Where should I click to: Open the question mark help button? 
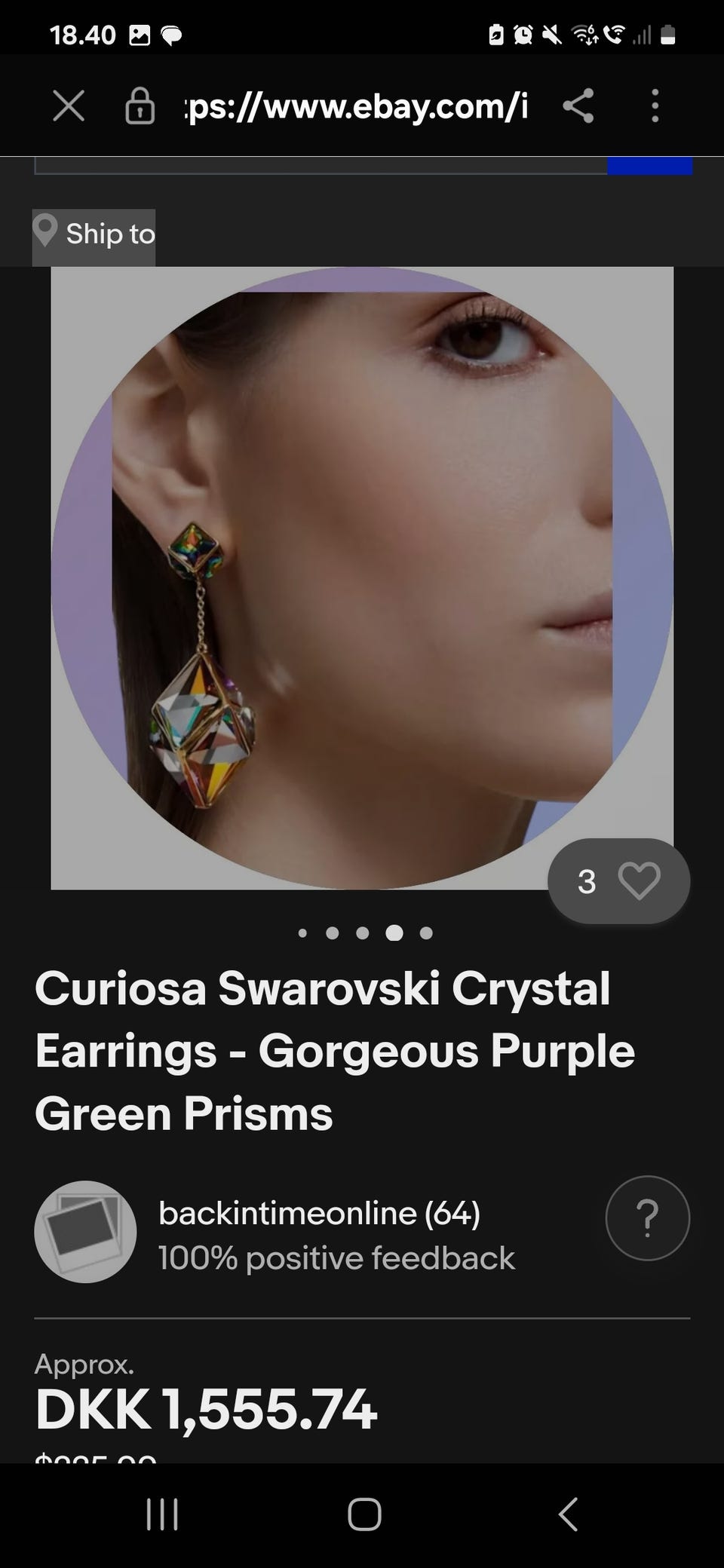[x=647, y=1217]
